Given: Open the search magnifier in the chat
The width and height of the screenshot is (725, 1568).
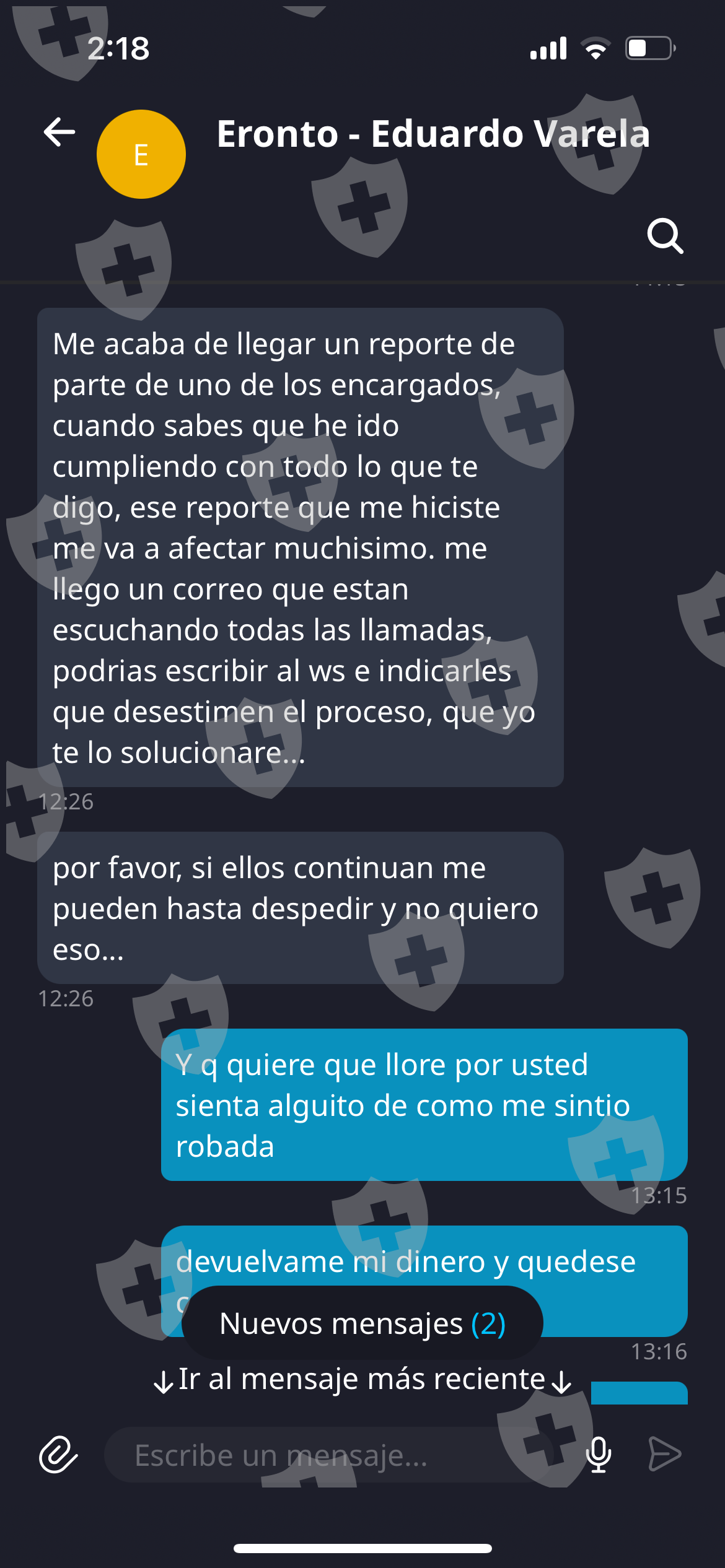Looking at the screenshot, I should [x=665, y=236].
